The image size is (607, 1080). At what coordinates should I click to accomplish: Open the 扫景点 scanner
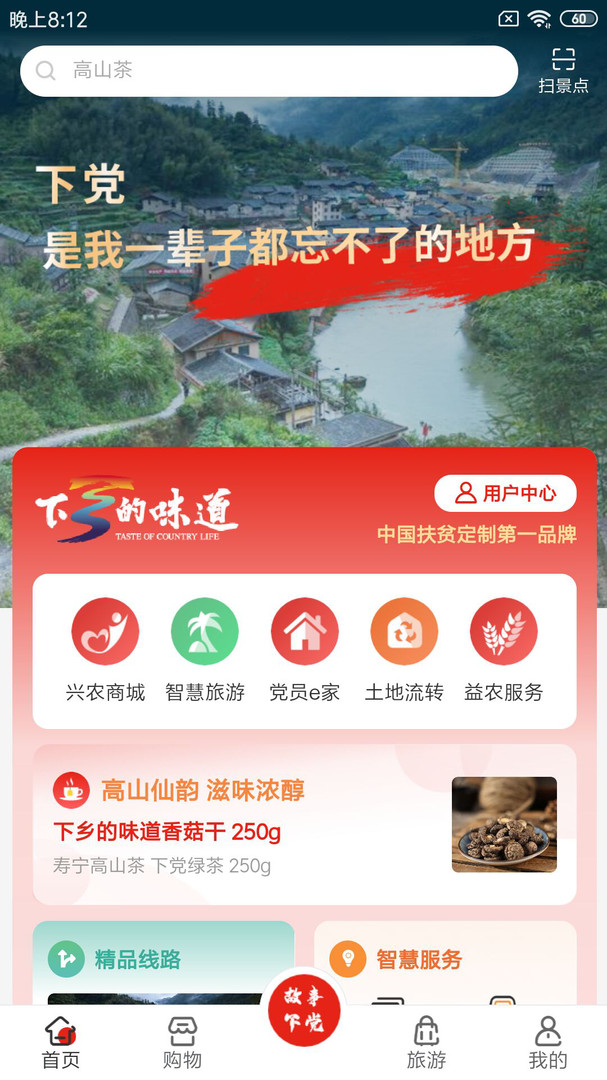[563, 70]
